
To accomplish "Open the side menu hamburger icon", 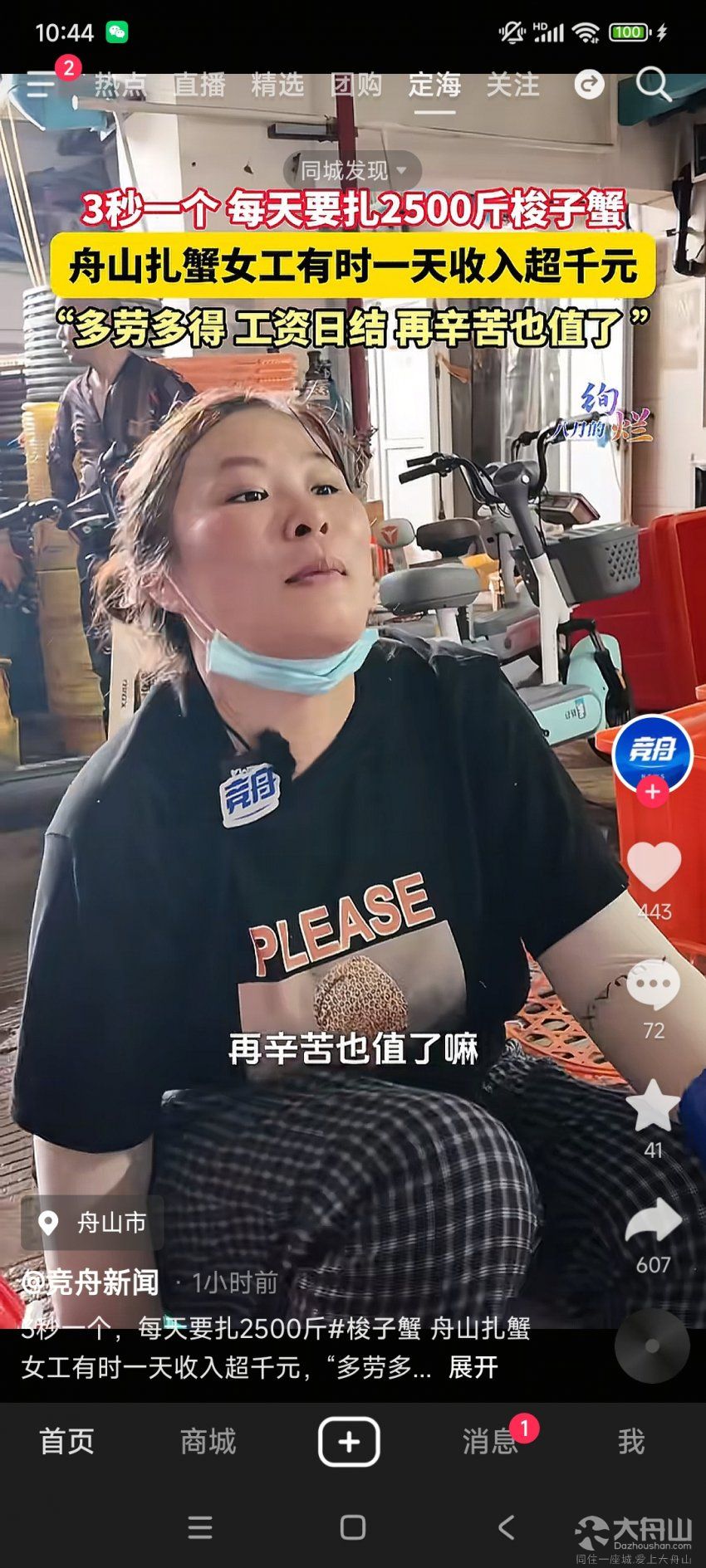I will coord(39,85).
